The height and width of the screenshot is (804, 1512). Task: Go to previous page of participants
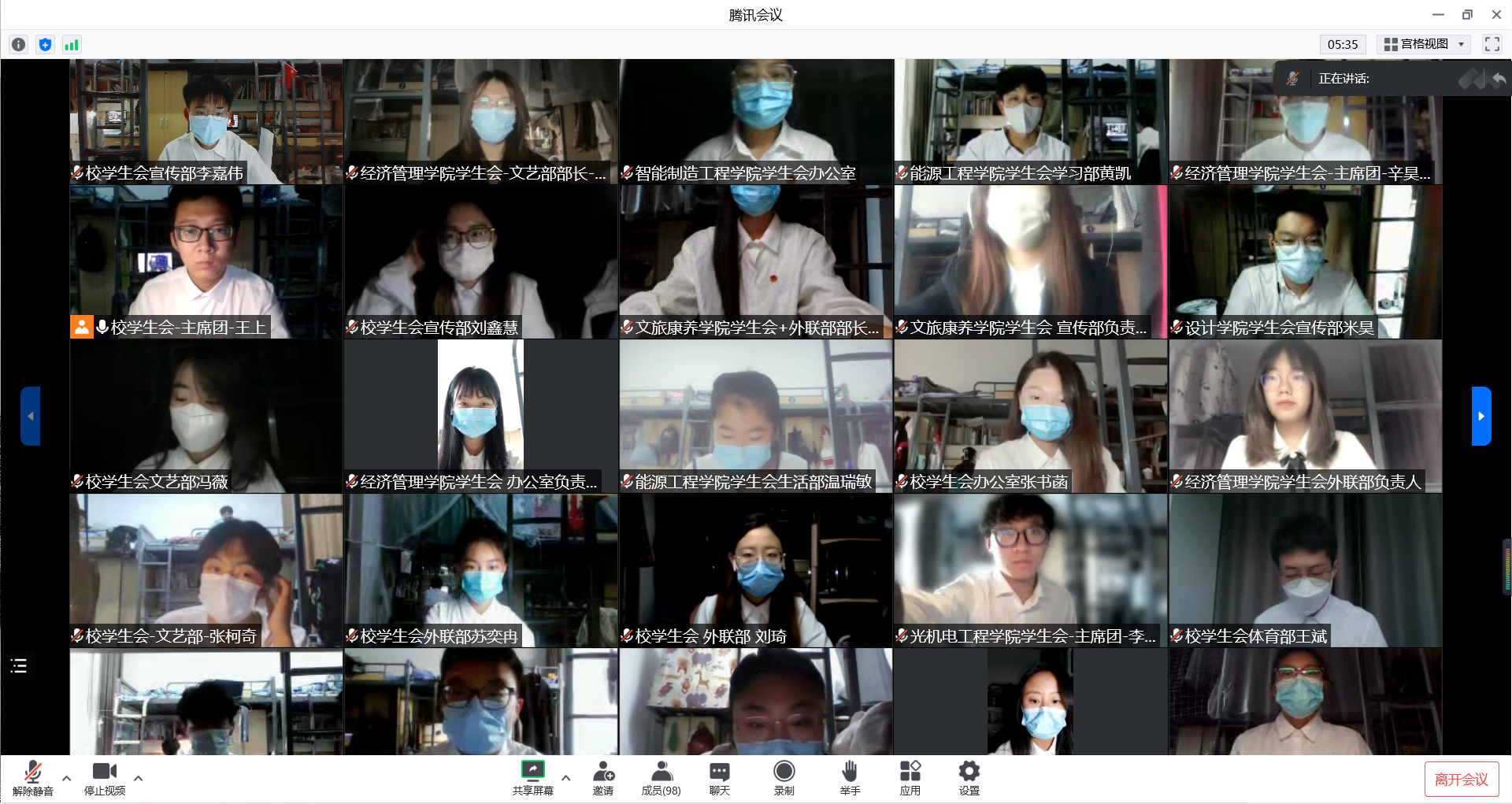[x=31, y=416]
